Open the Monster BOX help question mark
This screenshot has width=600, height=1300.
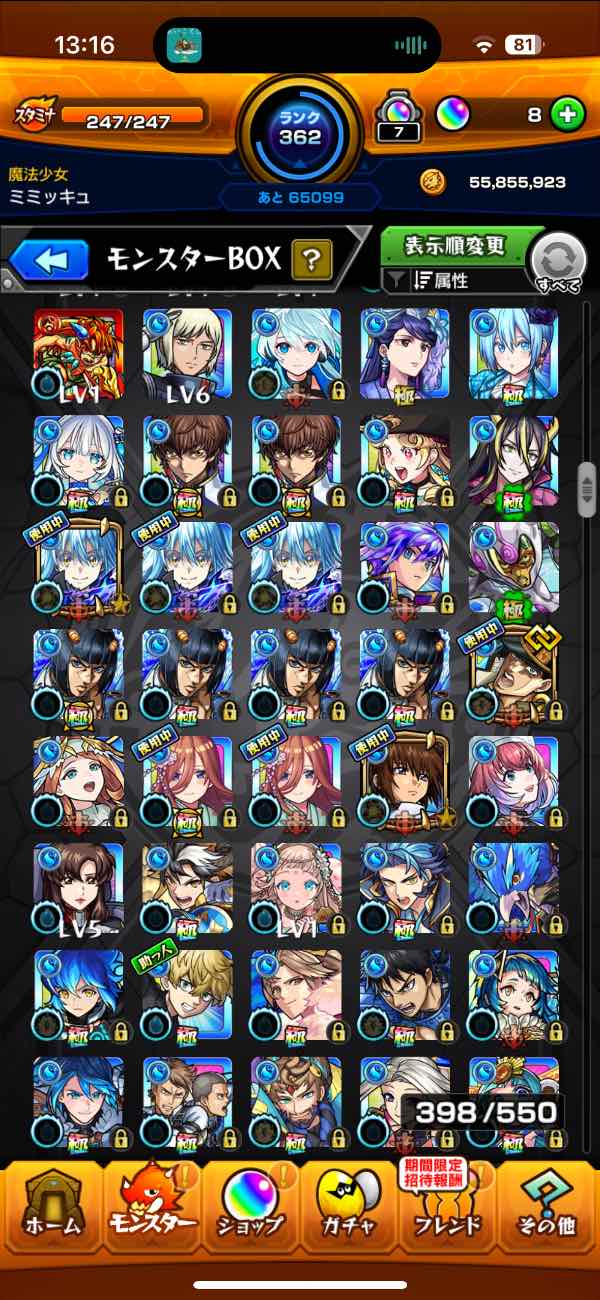pyautogui.click(x=312, y=261)
